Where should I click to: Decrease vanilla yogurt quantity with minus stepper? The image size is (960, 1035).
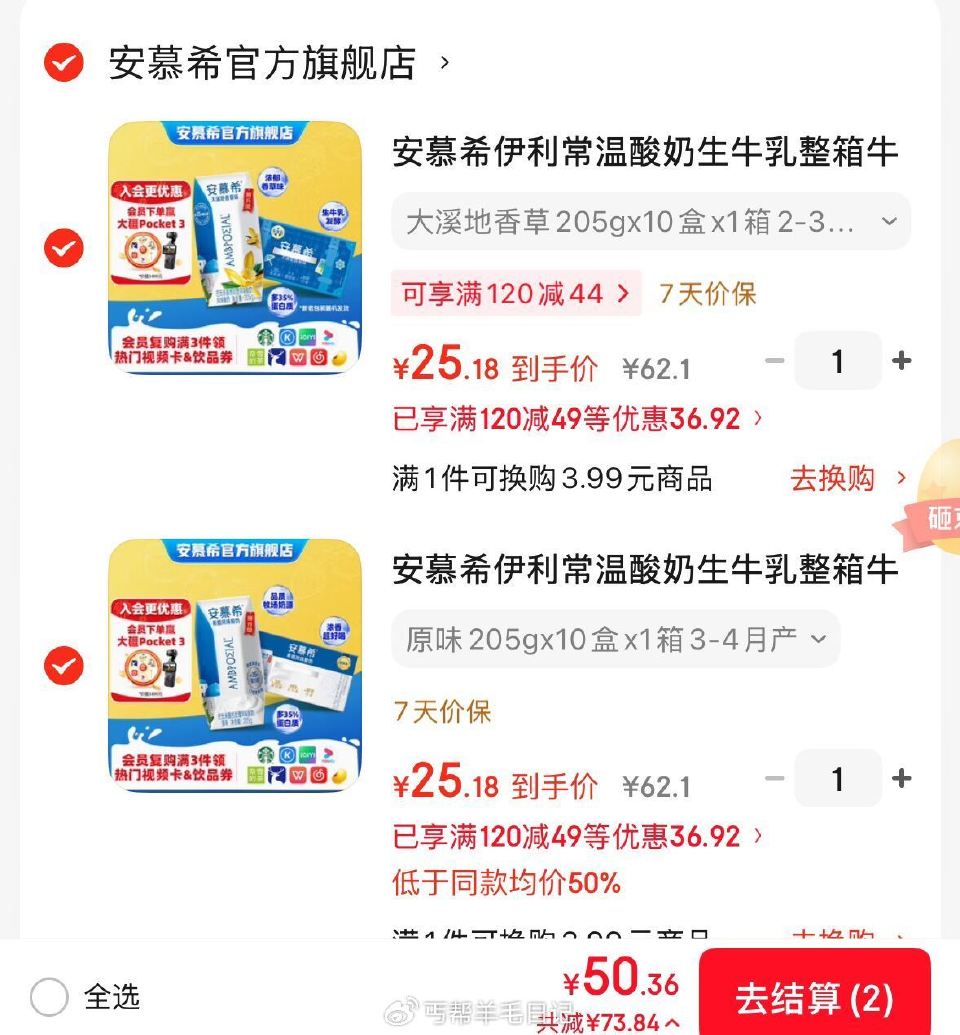tap(775, 361)
